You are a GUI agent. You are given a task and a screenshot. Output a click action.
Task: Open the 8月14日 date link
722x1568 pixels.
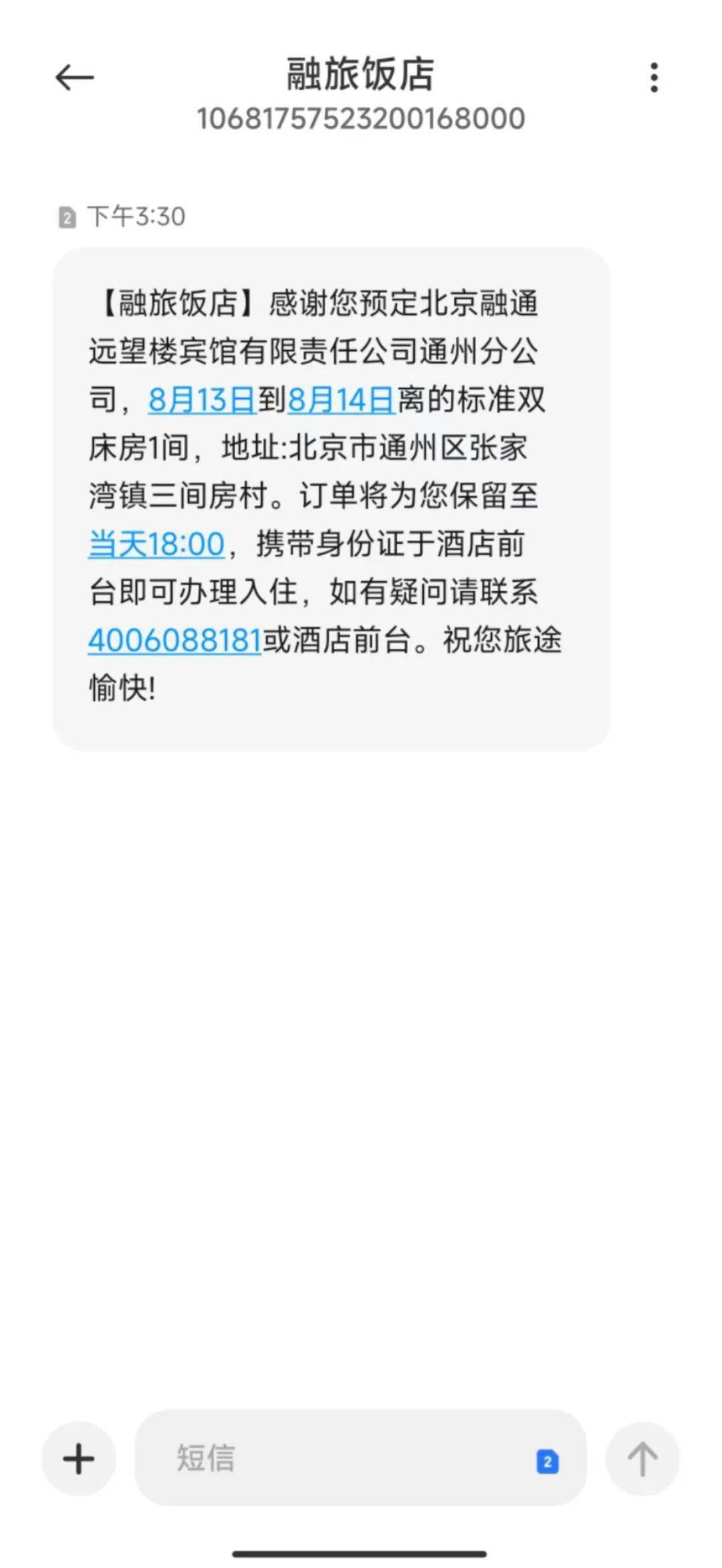341,400
